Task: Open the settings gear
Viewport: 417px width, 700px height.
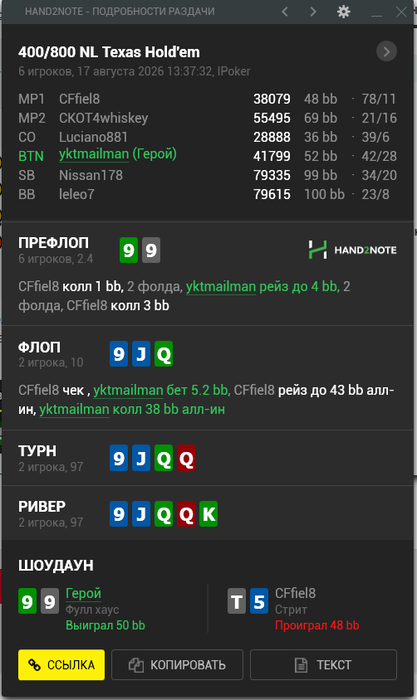Action: pos(343,12)
